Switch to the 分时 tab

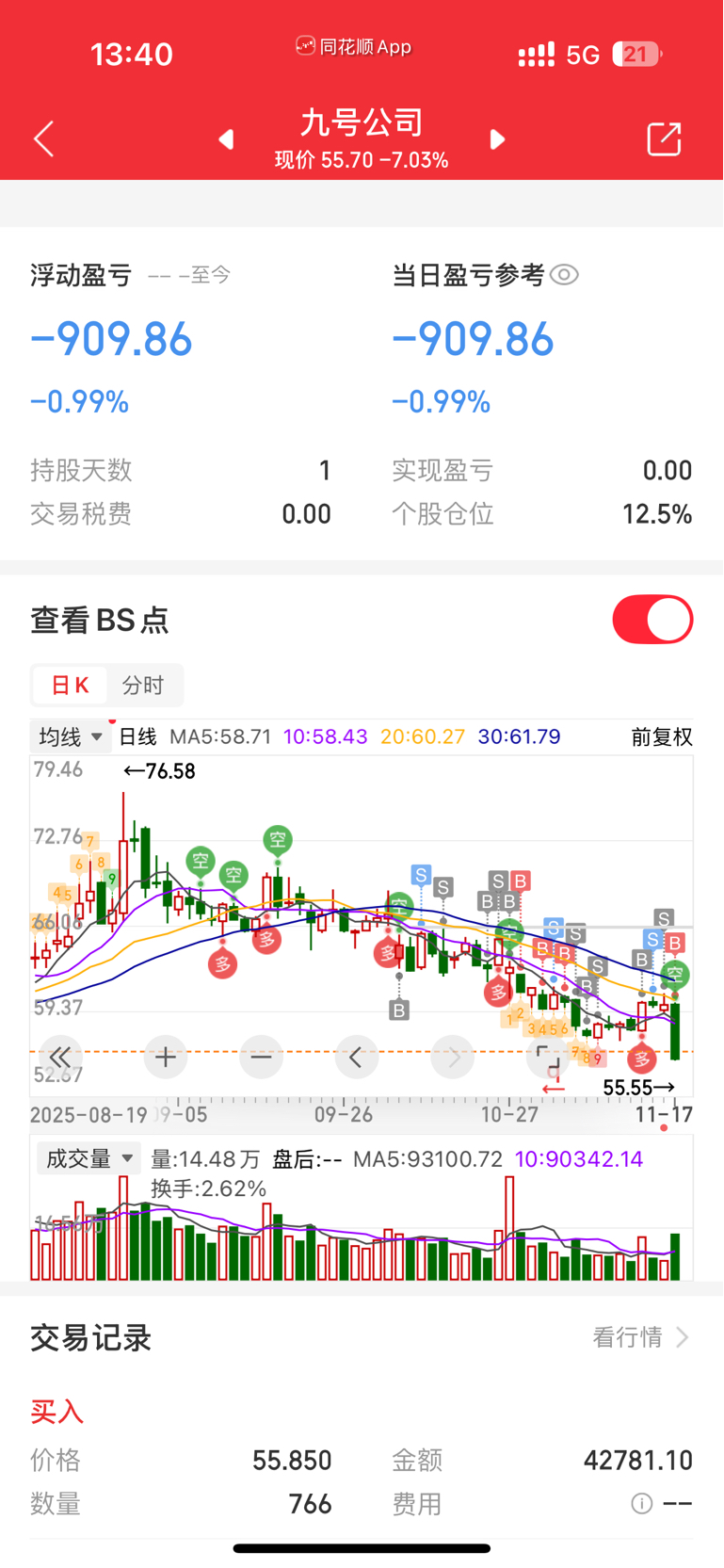pyautogui.click(x=143, y=685)
